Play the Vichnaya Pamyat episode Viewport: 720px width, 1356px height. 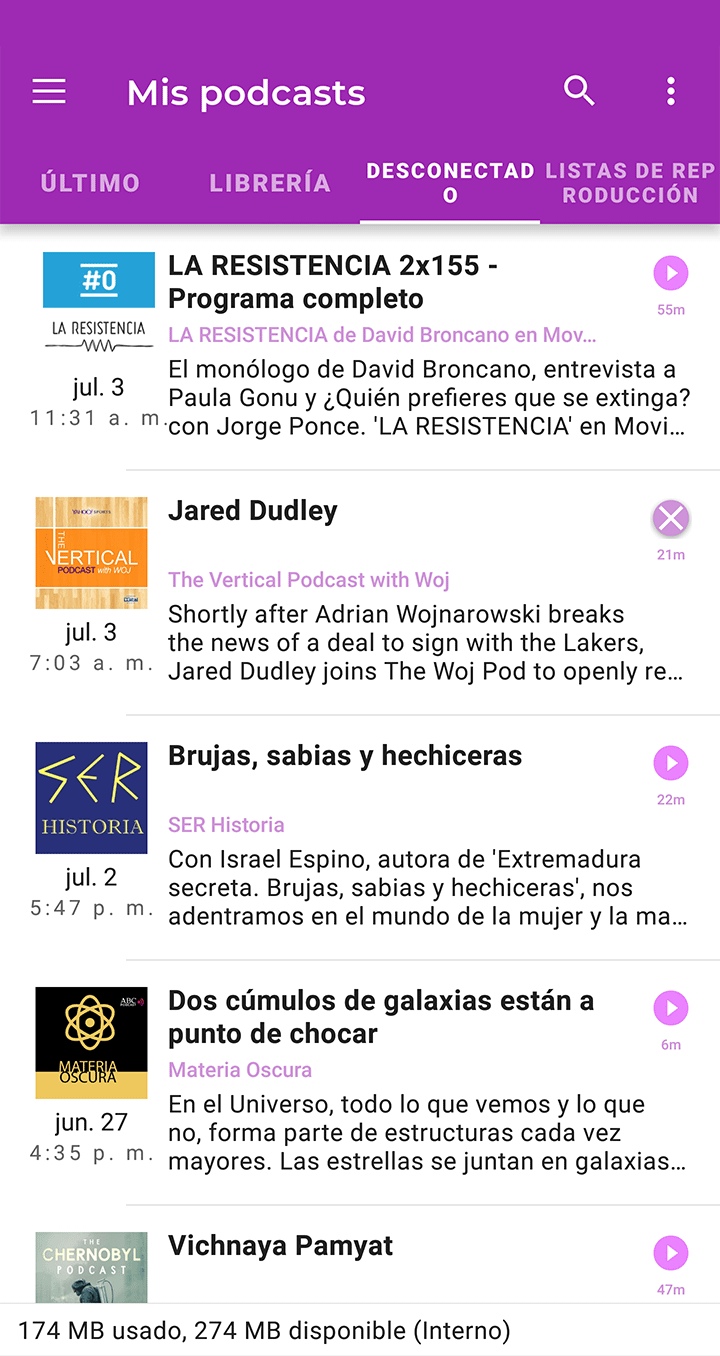671,1253
